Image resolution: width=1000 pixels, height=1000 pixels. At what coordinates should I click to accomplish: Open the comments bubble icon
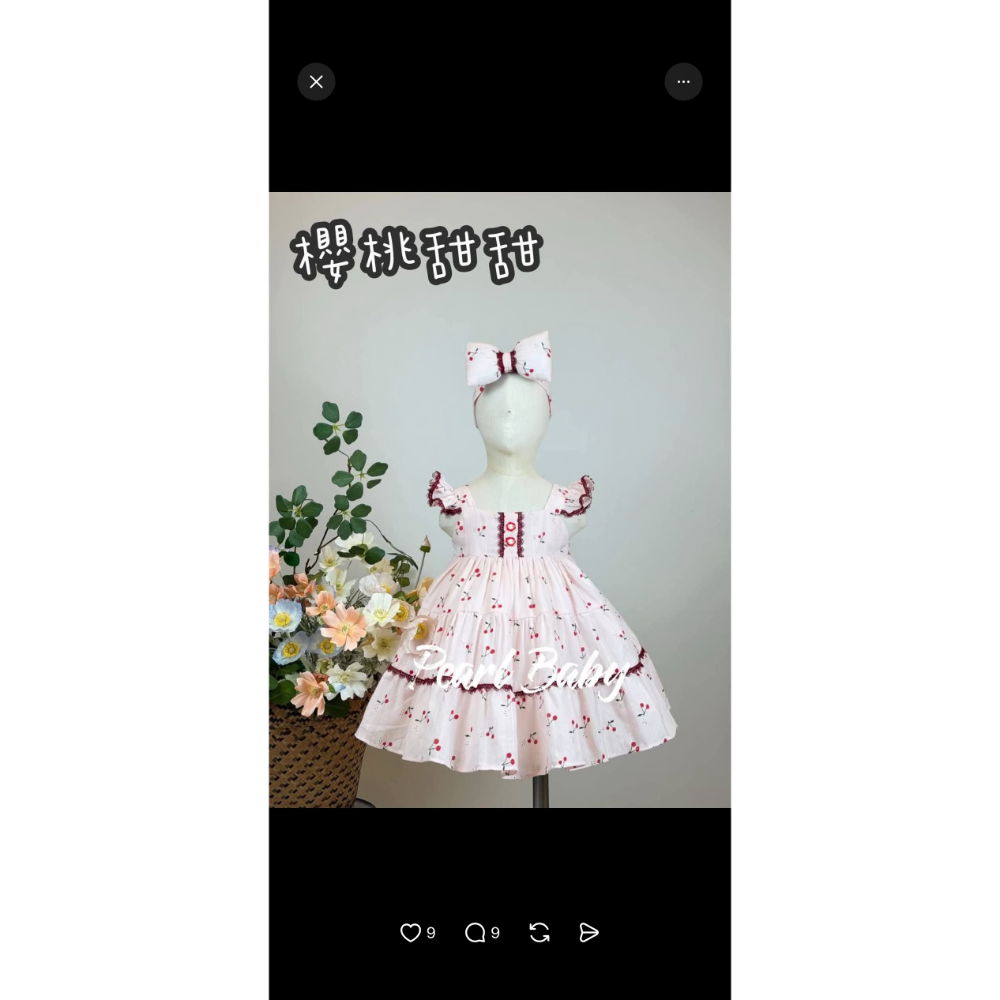[x=475, y=932]
